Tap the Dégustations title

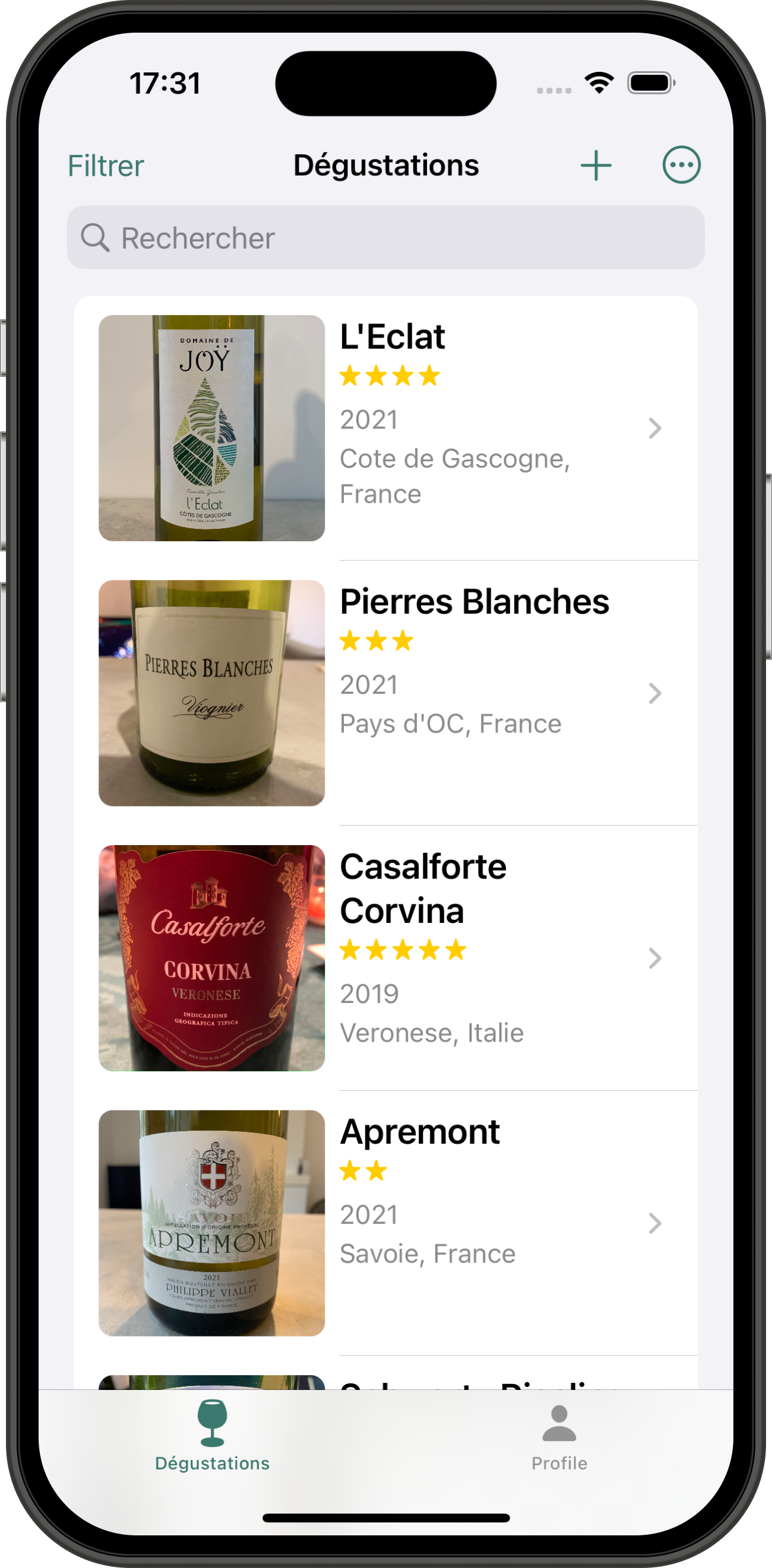[x=386, y=164]
